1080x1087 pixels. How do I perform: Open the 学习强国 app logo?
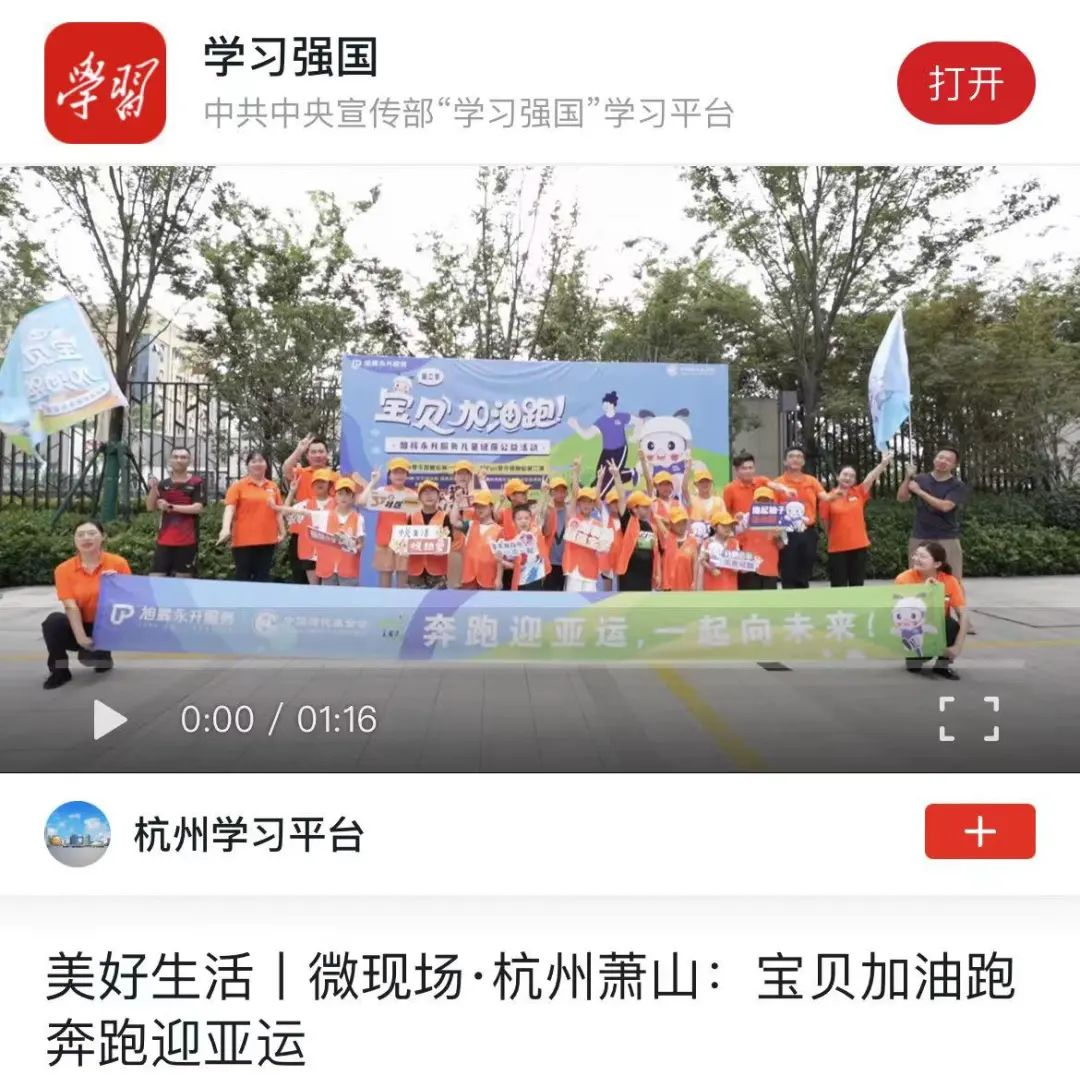pos(105,83)
